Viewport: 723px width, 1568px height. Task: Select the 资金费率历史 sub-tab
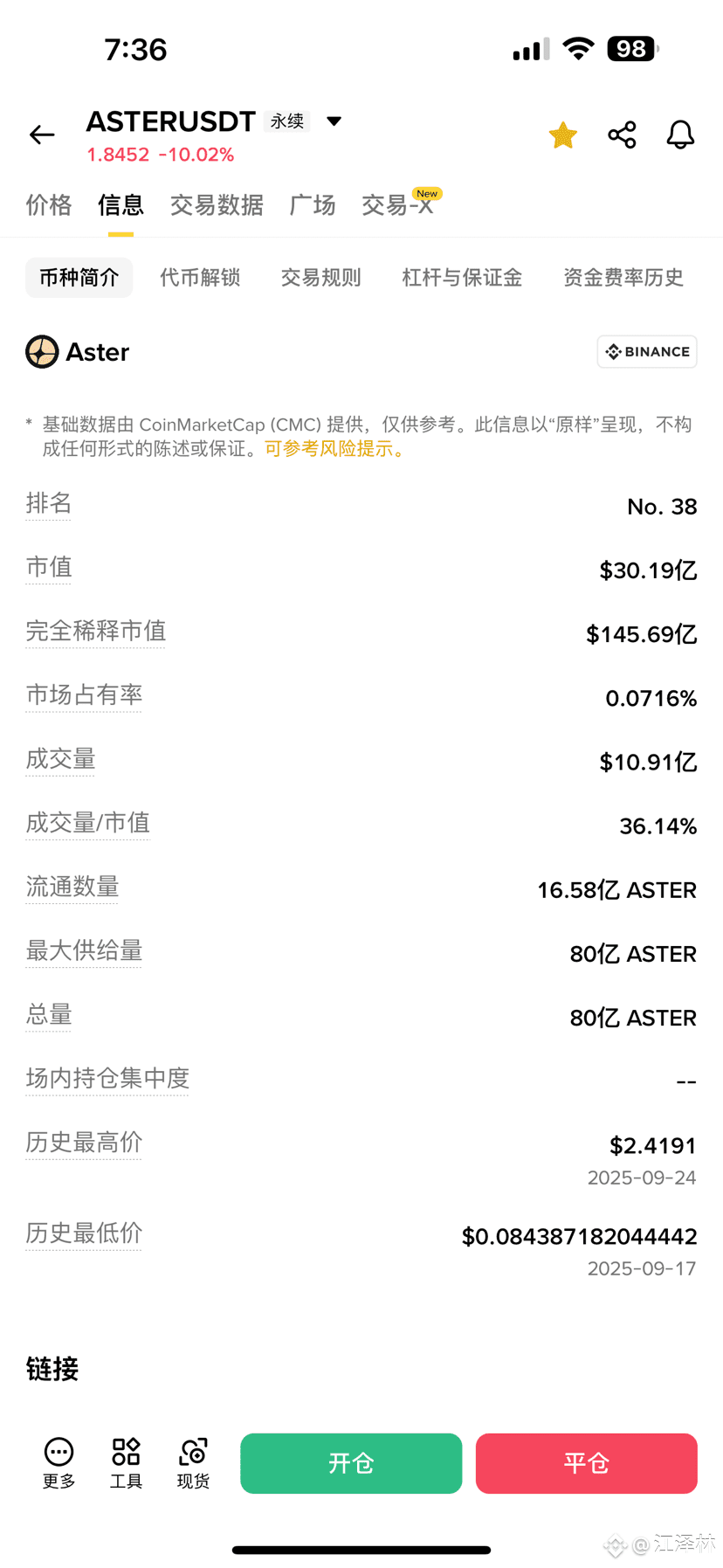coord(623,278)
